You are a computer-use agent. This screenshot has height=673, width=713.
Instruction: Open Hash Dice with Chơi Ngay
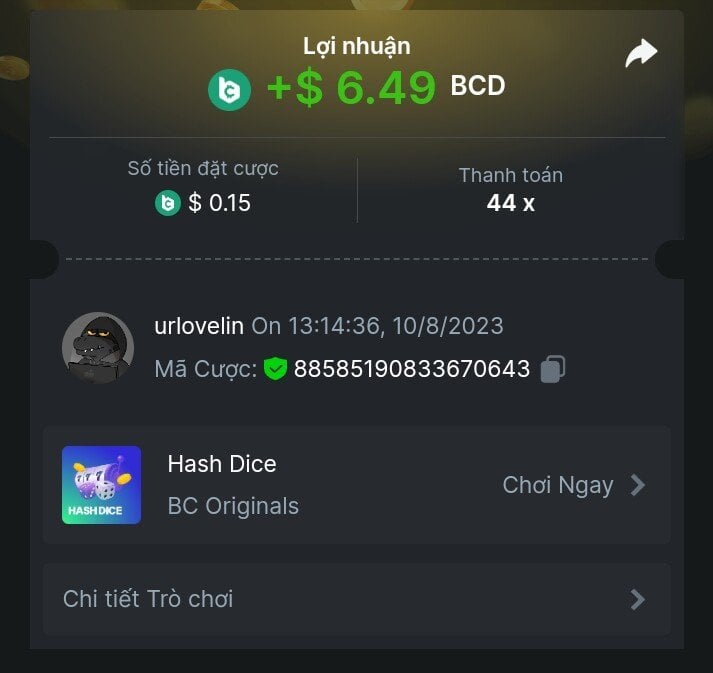573,485
